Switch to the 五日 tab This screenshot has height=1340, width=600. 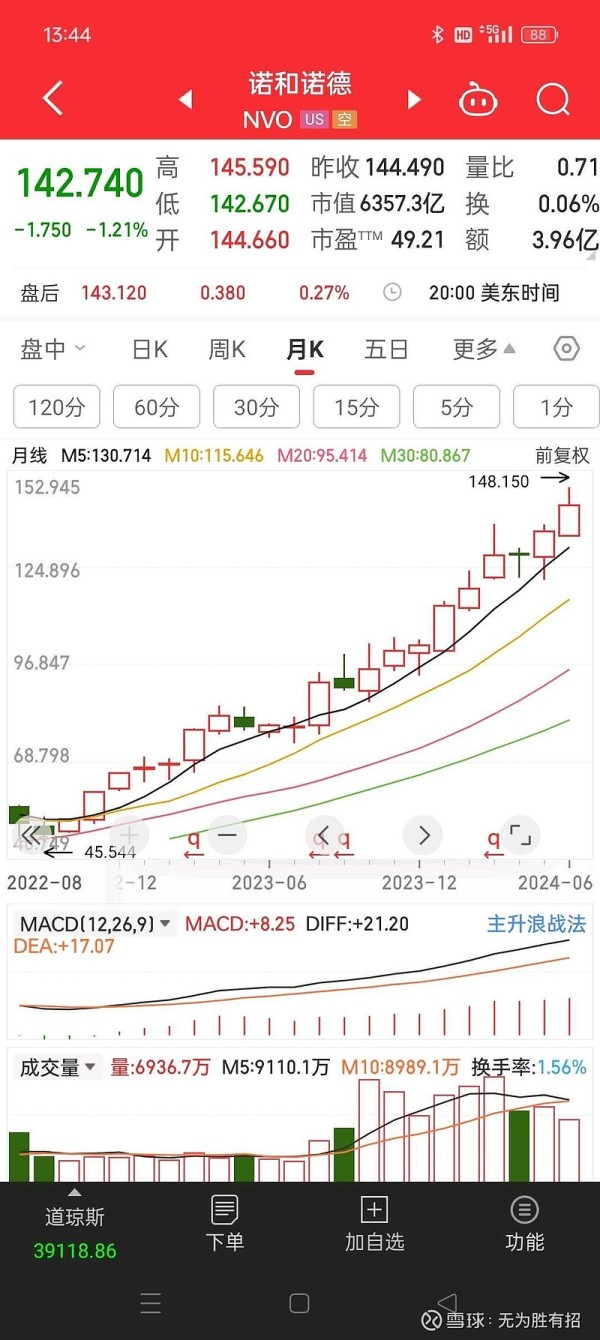[386, 349]
